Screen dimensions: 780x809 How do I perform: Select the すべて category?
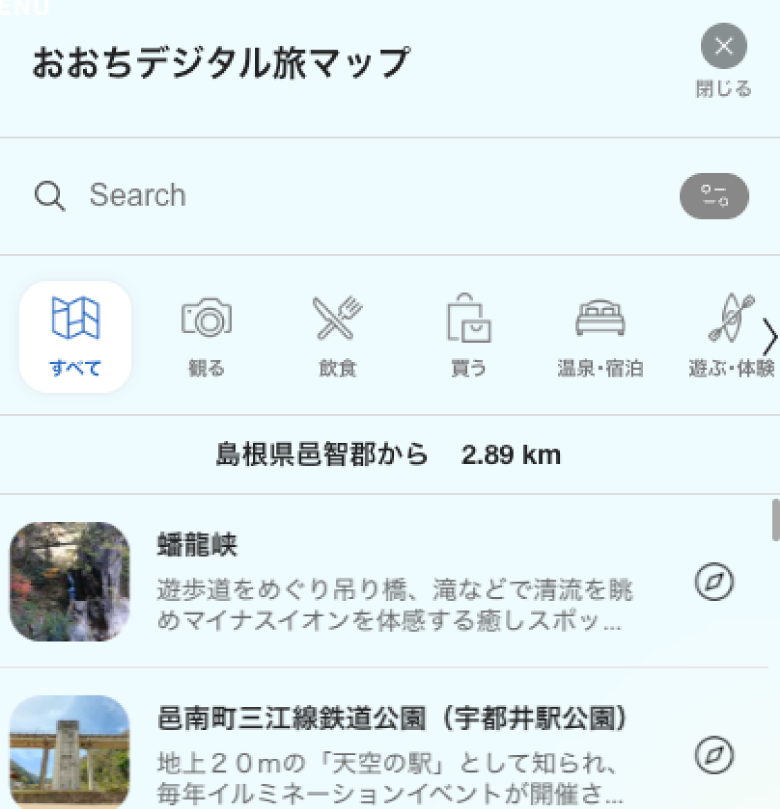(75, 336)
